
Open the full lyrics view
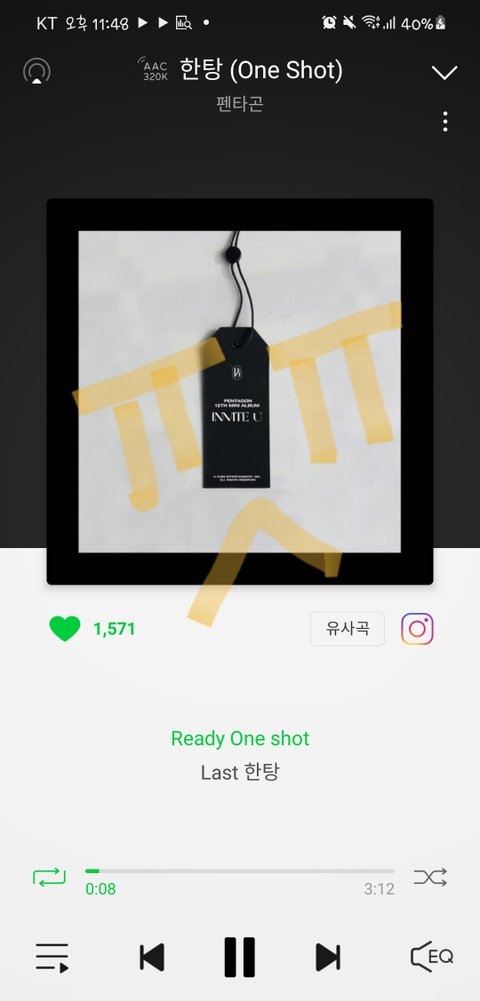point(240,755)
